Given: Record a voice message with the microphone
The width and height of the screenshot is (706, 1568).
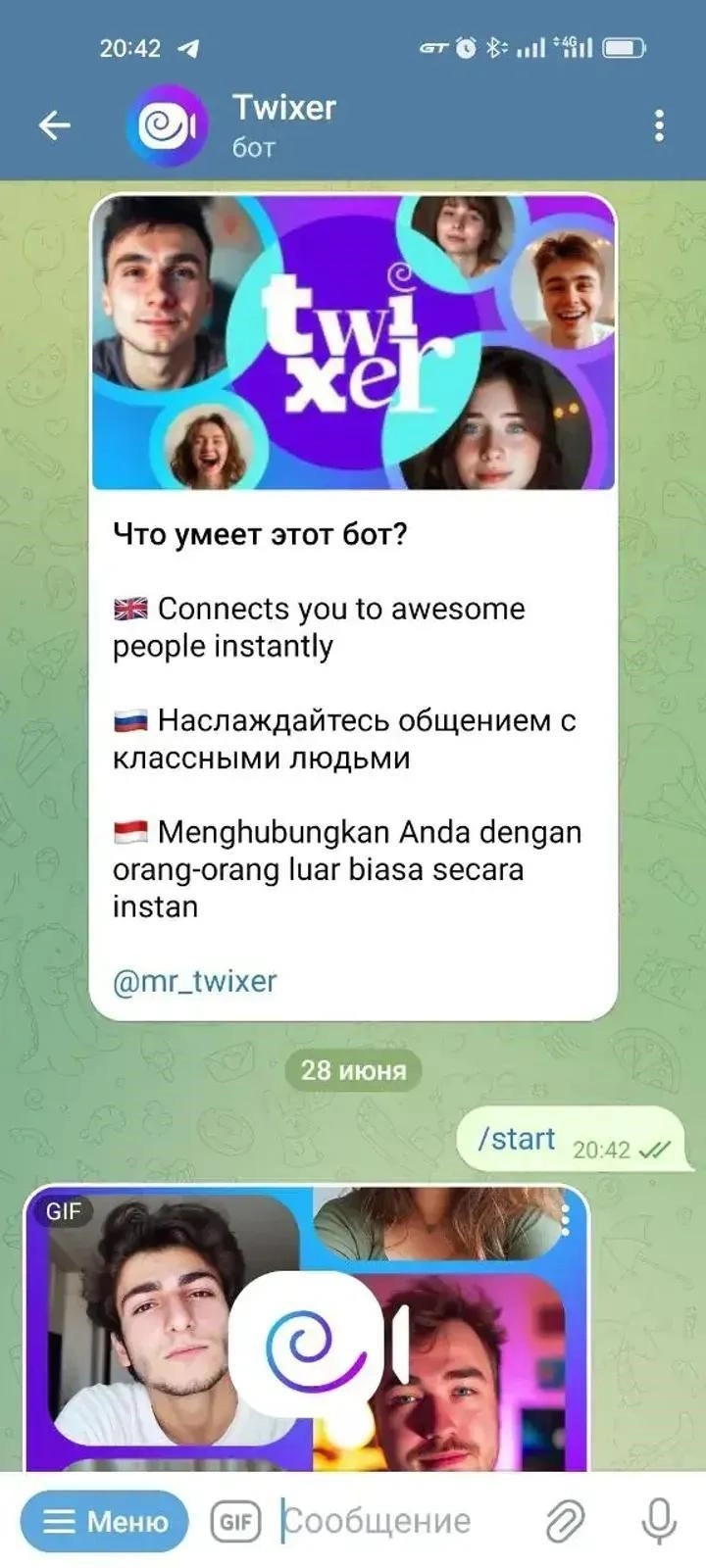Looking at the screenshot, I should (659, 1521).
